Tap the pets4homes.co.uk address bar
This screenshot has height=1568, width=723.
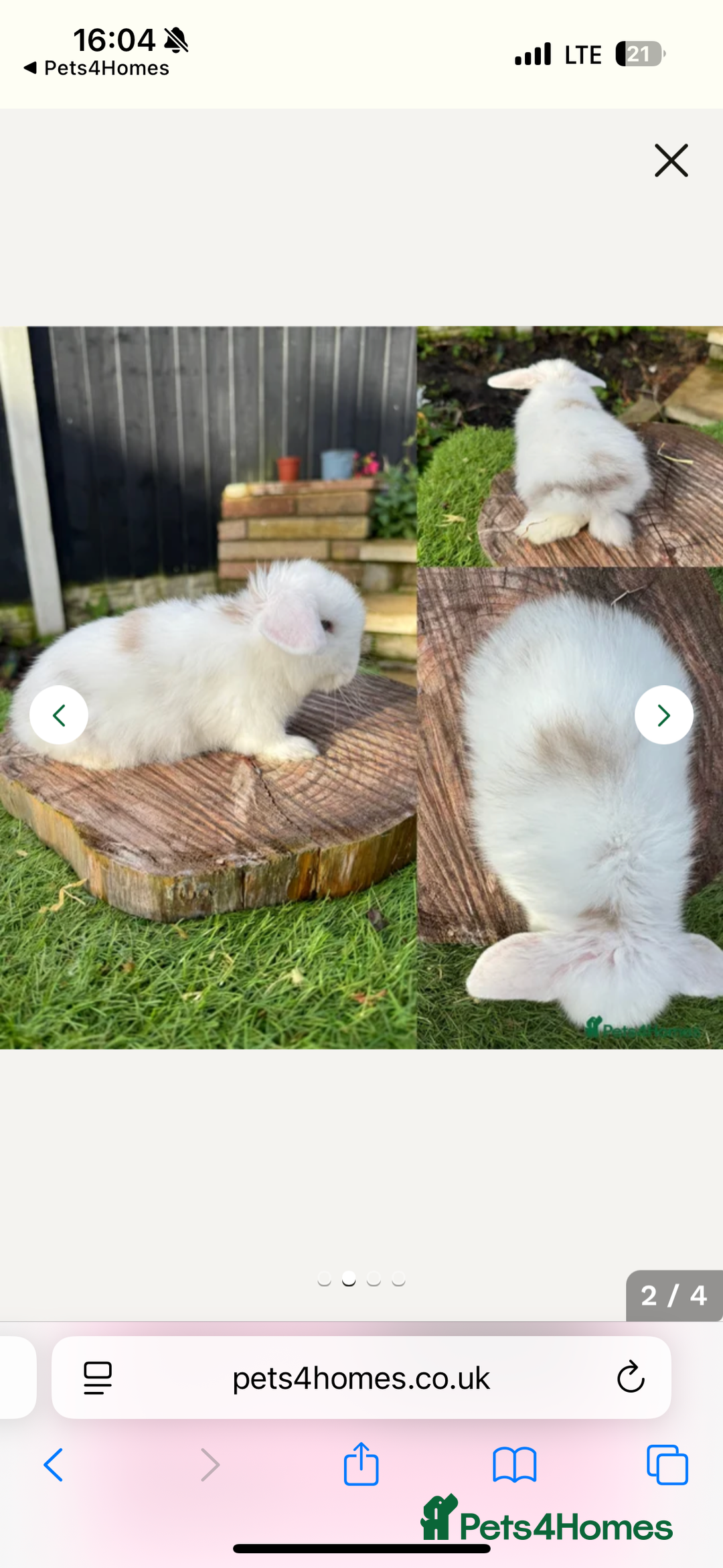tap(361, 1378)
